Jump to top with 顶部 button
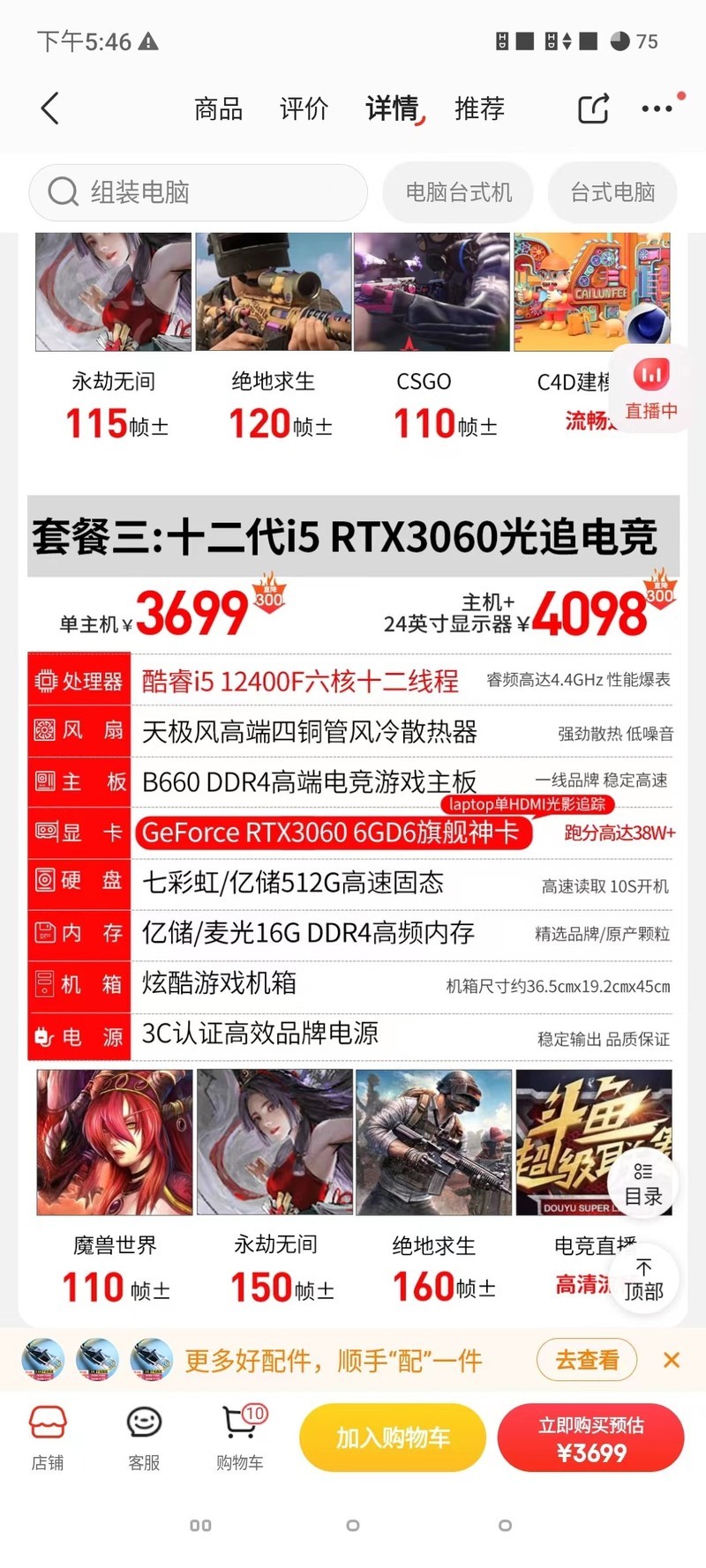The image size is (706, 1568). (x=643, y=1280)
